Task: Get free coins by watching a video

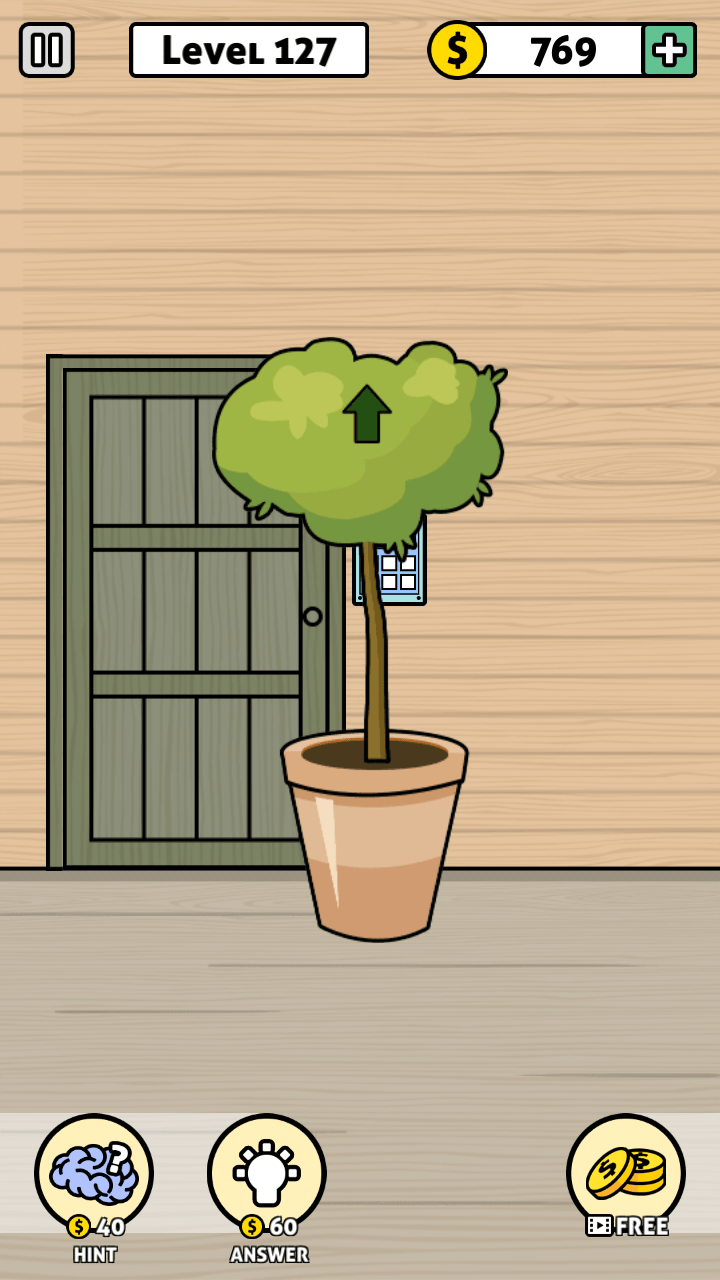Action: pos(626,1173)
